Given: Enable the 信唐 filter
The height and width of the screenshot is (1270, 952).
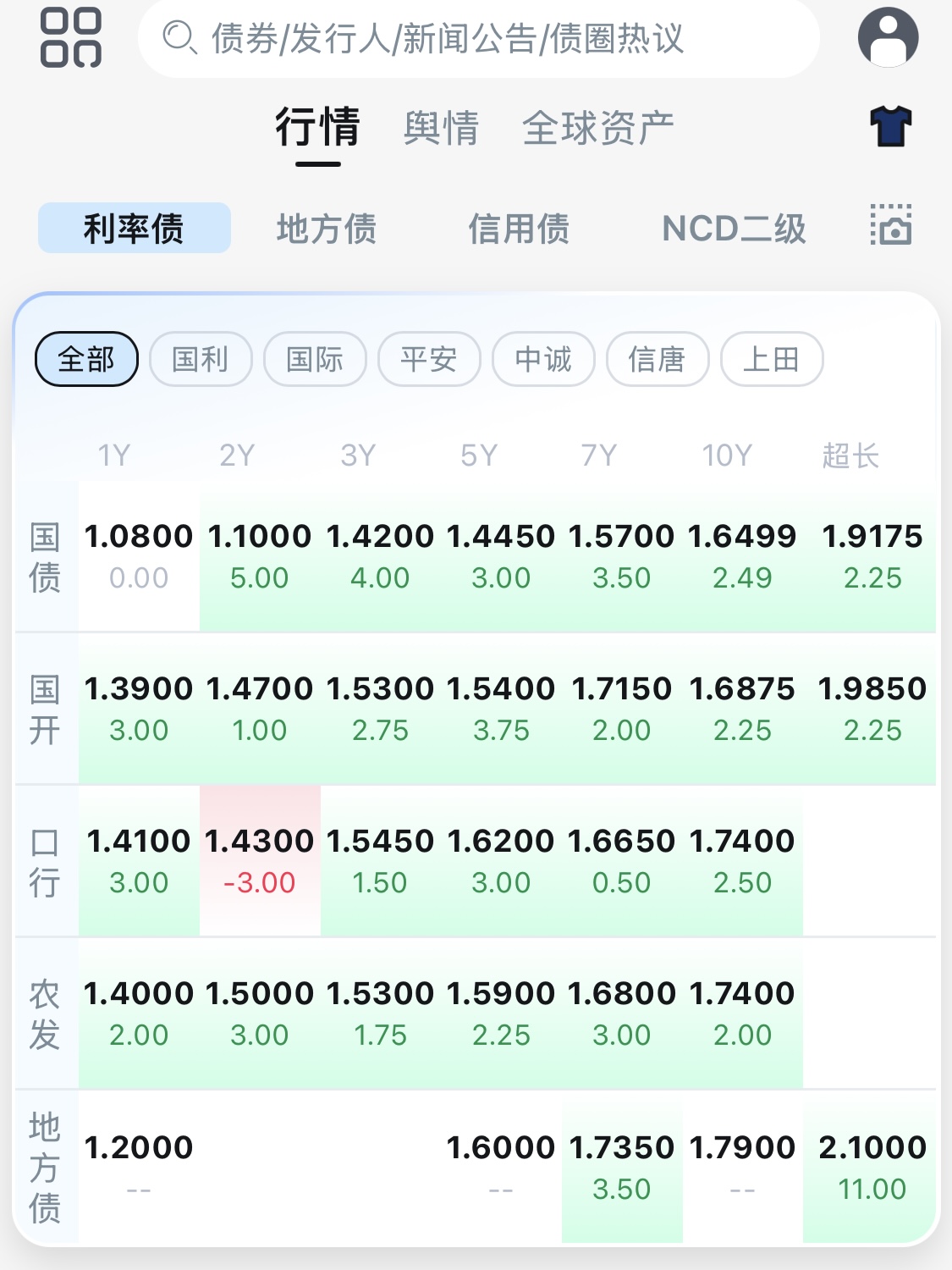Looking at the screenshot, I should (x=657, y=359).
